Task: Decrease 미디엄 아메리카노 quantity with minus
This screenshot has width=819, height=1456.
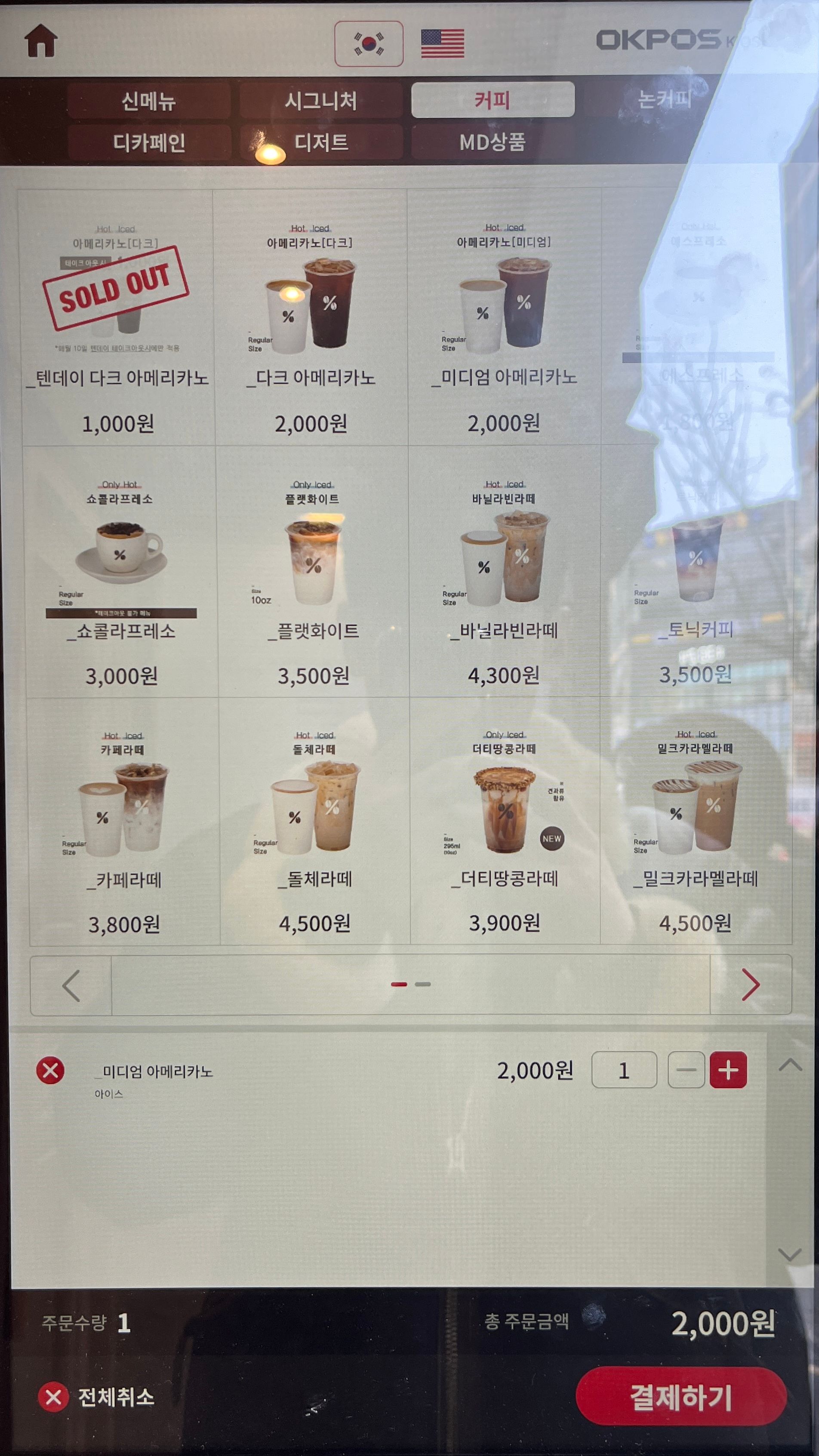Action: coord(686,1070)
